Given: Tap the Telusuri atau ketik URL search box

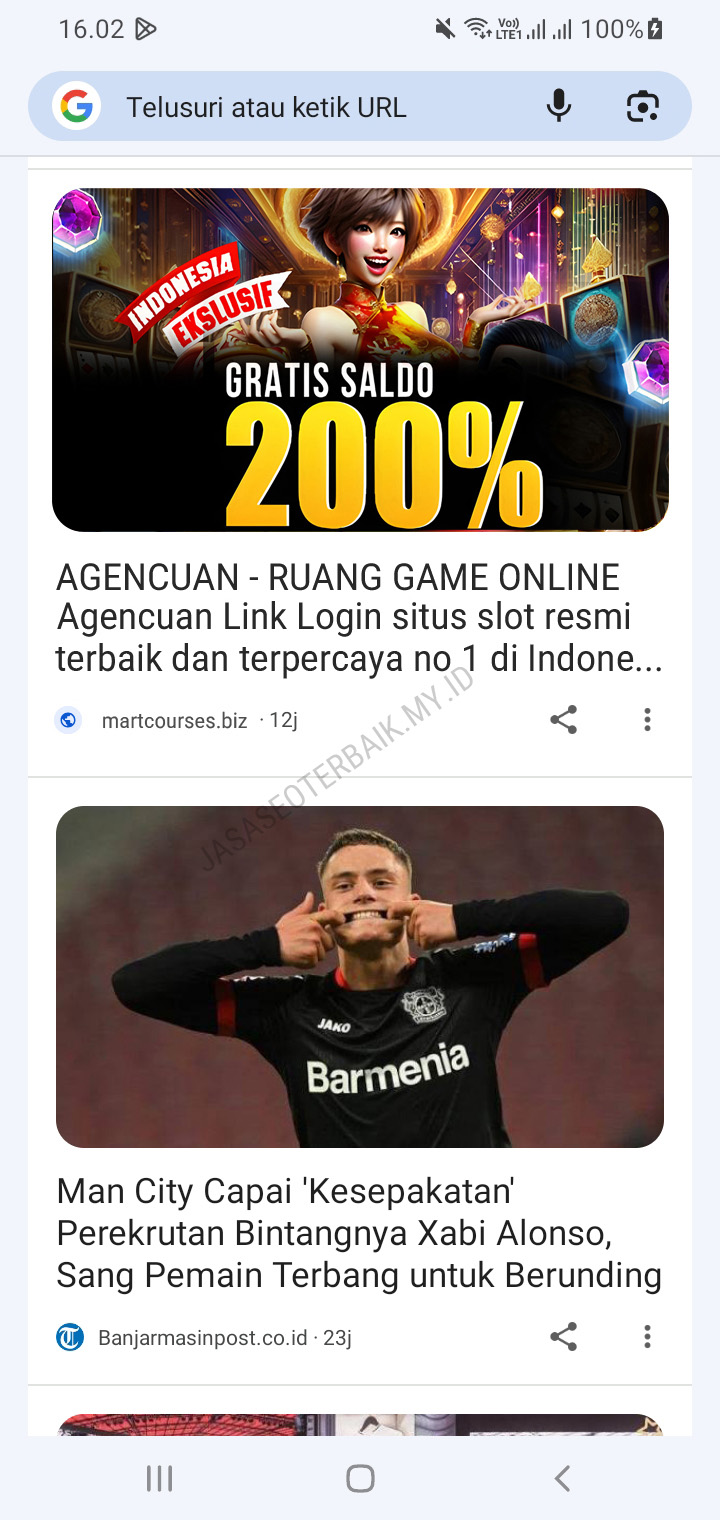Looking at the screenshot, I should coord(300,107).
